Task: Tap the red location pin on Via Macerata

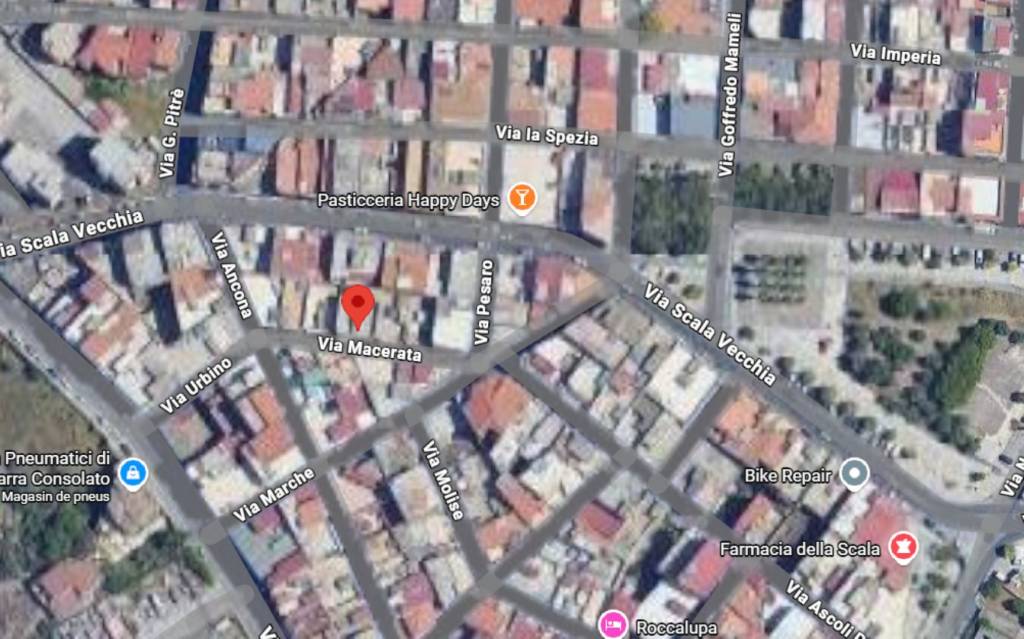Action: 358,303
